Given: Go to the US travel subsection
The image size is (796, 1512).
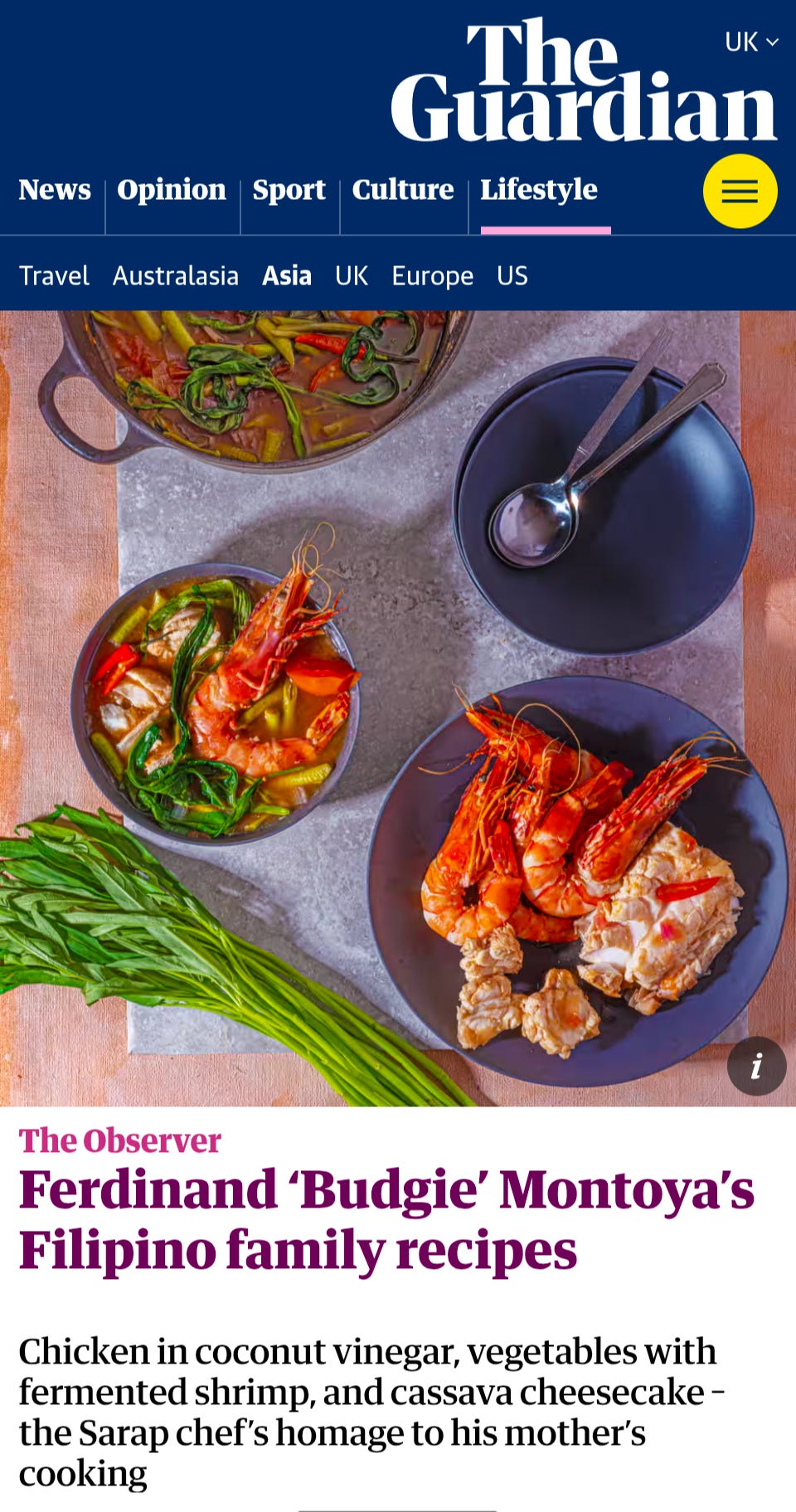Looking at the screenshot, I should pyautogui.click(x=512, y=276).
